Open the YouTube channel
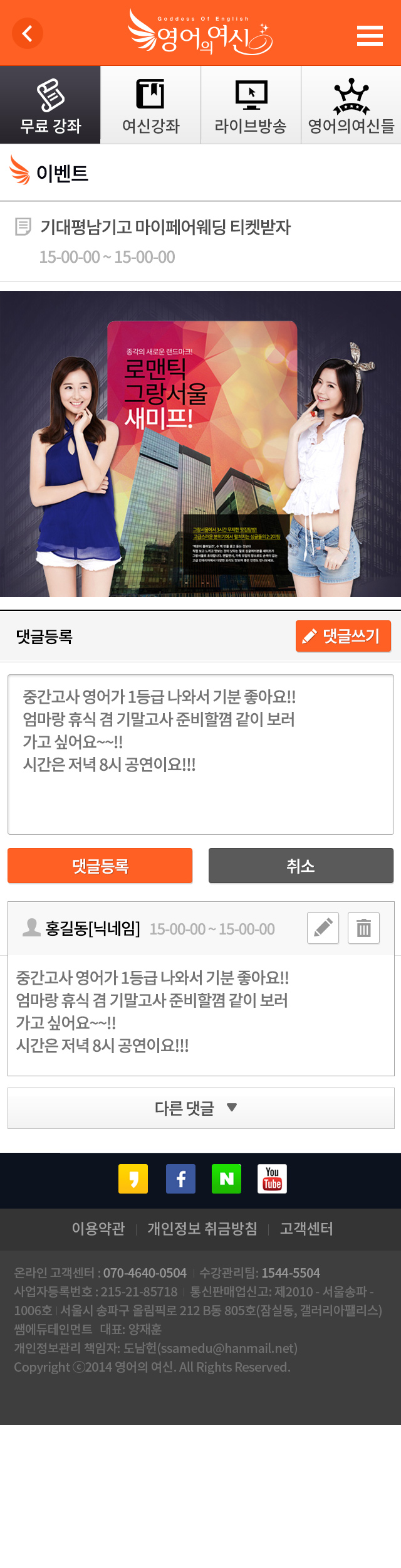 [272, 1179]
